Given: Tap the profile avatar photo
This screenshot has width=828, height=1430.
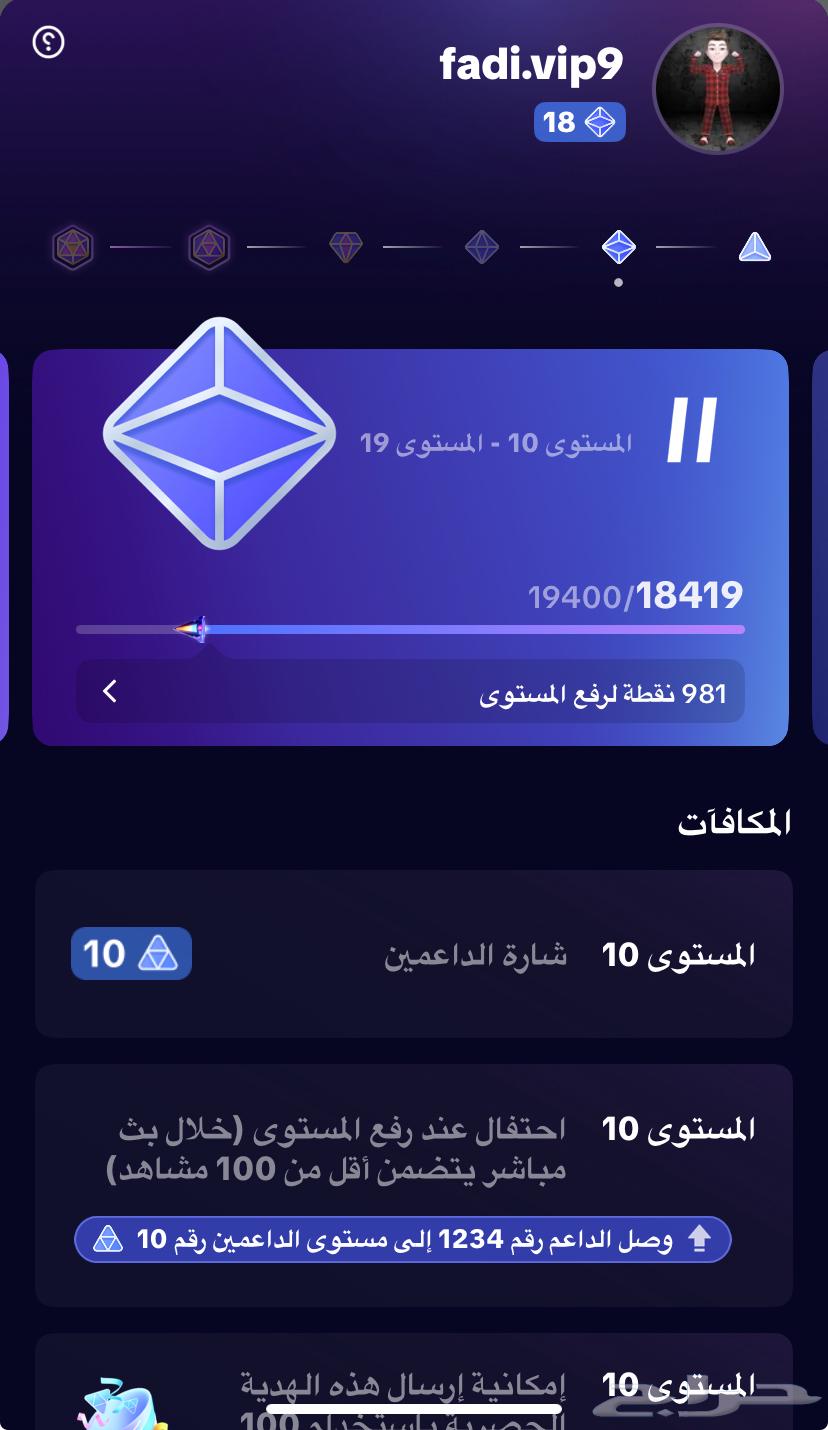Looking at the screenshot, I should click(x=717, y=89).
